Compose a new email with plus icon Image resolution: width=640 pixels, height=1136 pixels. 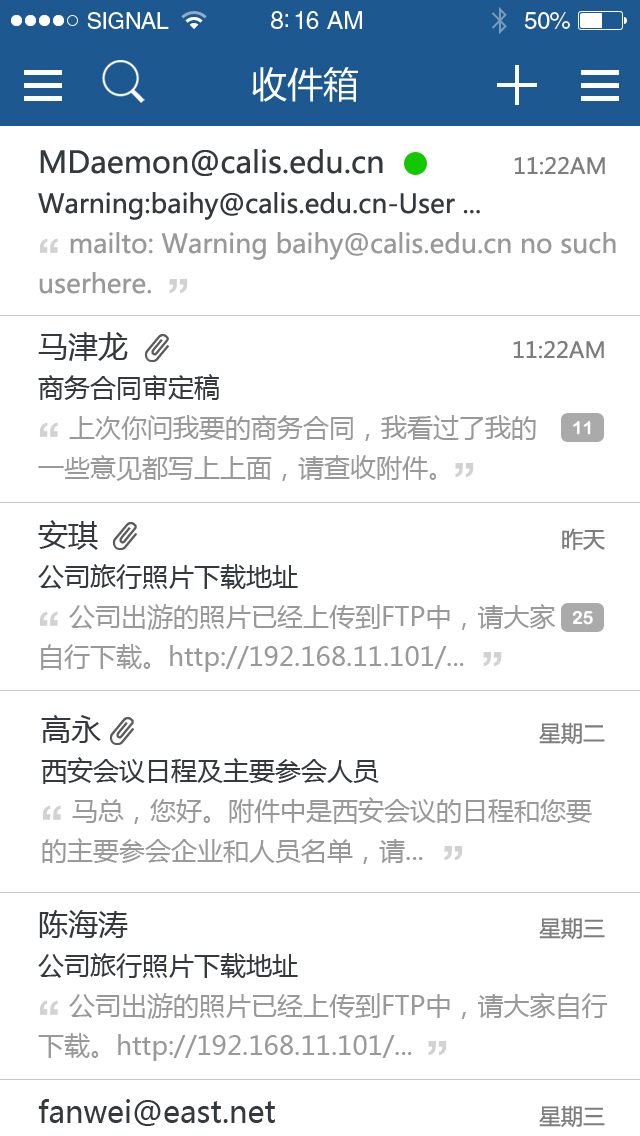pyautogui.click(x=517, y=86)
